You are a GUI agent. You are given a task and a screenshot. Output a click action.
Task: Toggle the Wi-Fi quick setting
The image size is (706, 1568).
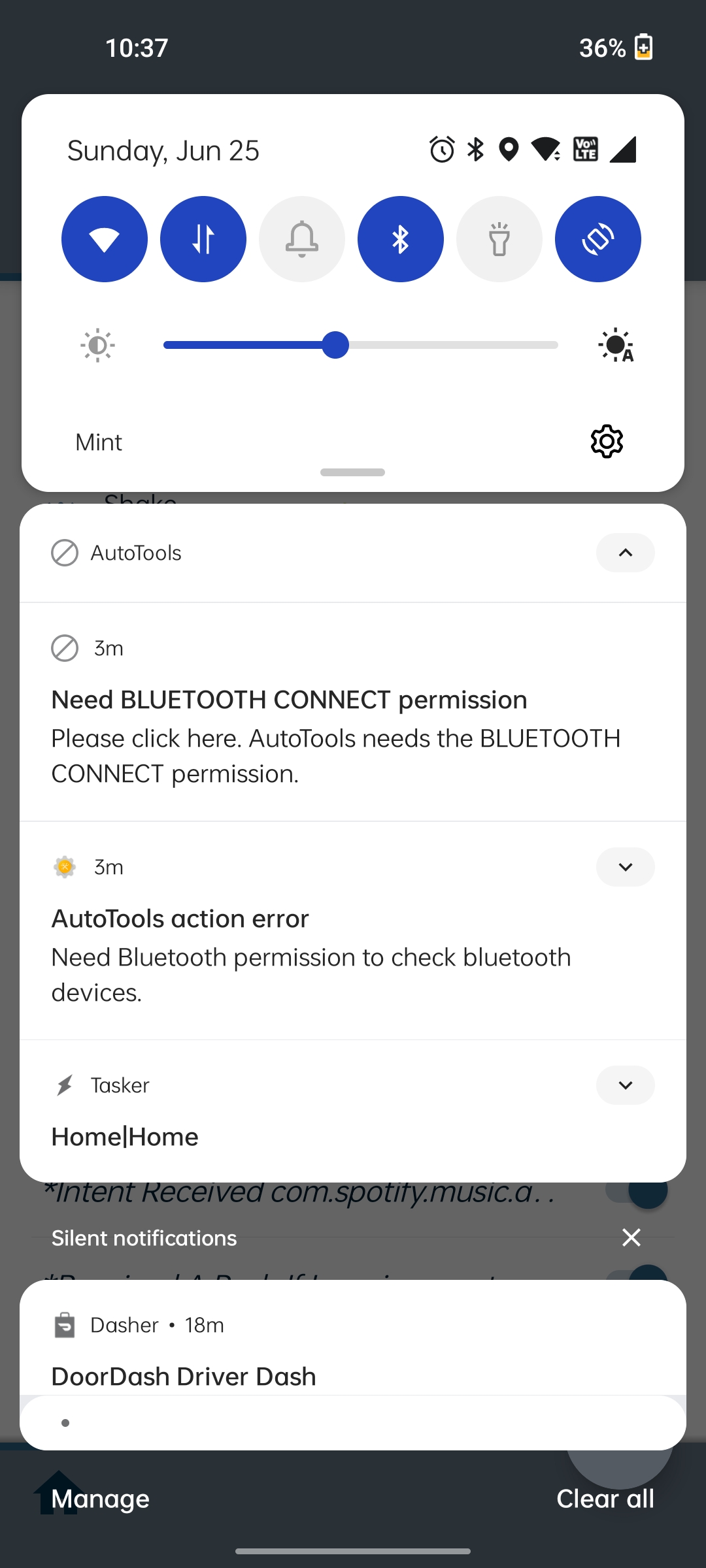tap(105, 239)
